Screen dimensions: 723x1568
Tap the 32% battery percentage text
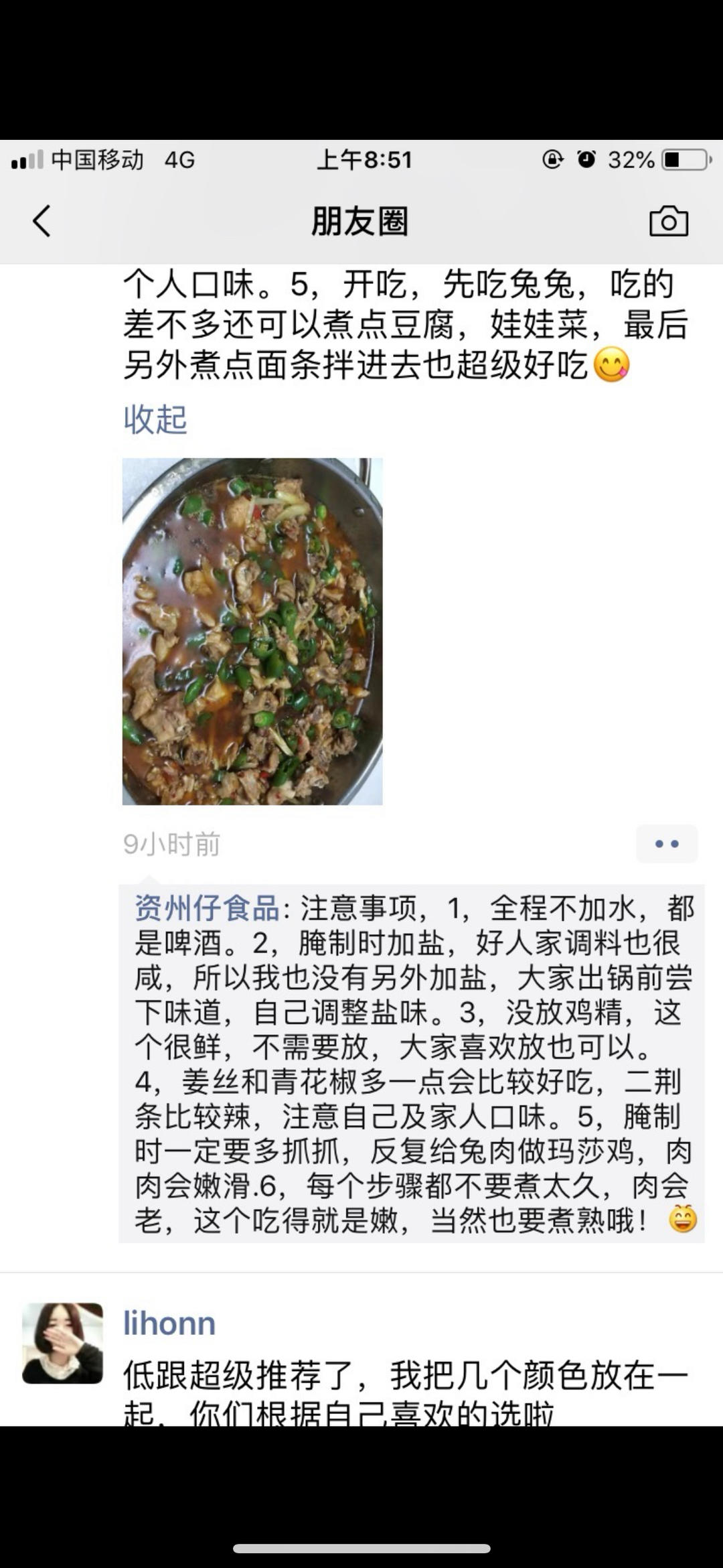click(x=632, y=159)
